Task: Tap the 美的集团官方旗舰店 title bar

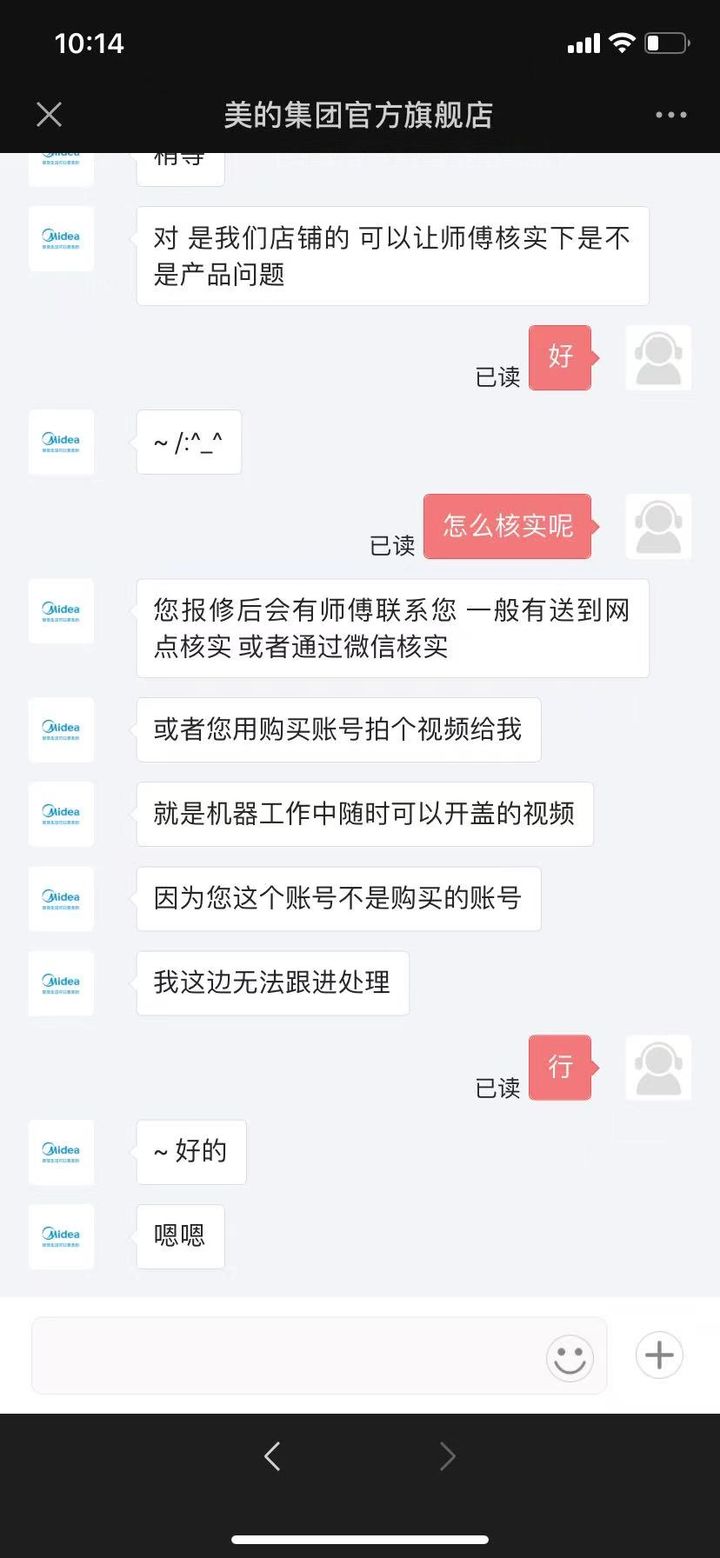Action: [x=360, y=114]
